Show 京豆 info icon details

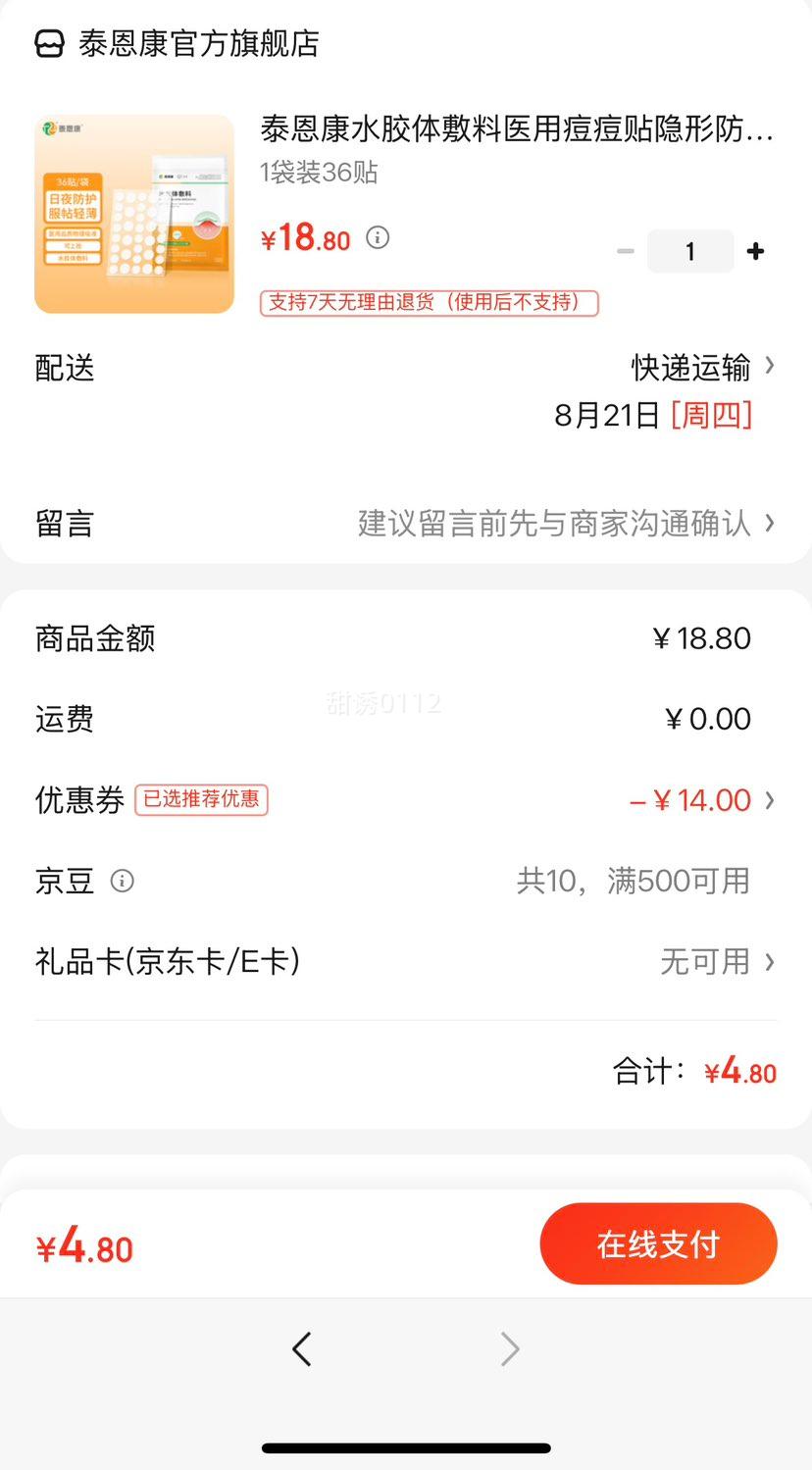[123, 881]
